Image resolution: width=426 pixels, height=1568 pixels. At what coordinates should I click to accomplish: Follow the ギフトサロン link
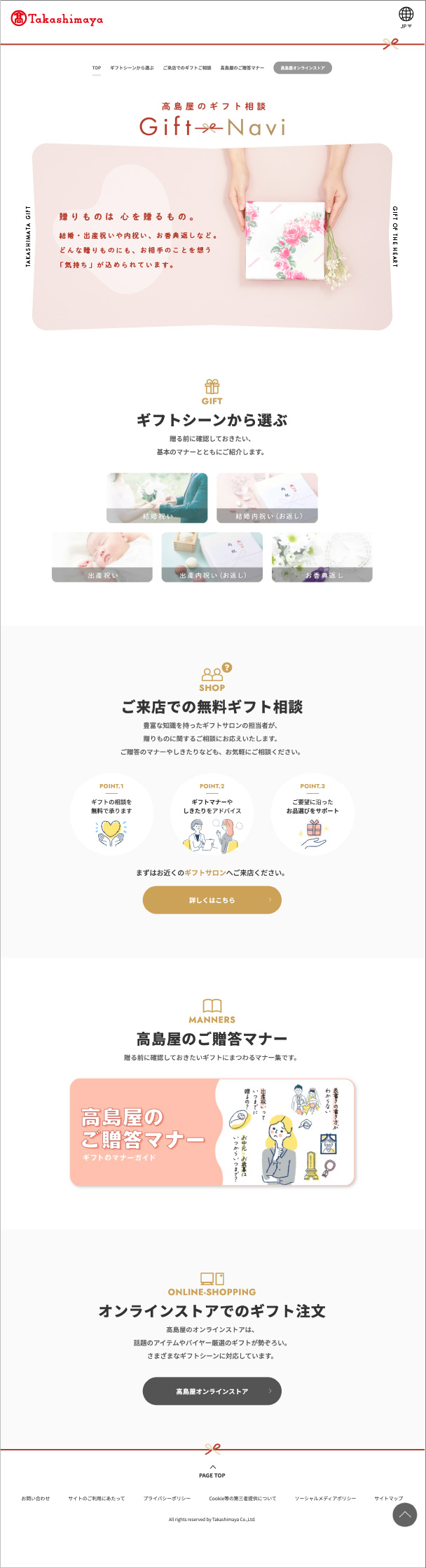(x=205, y=873)
